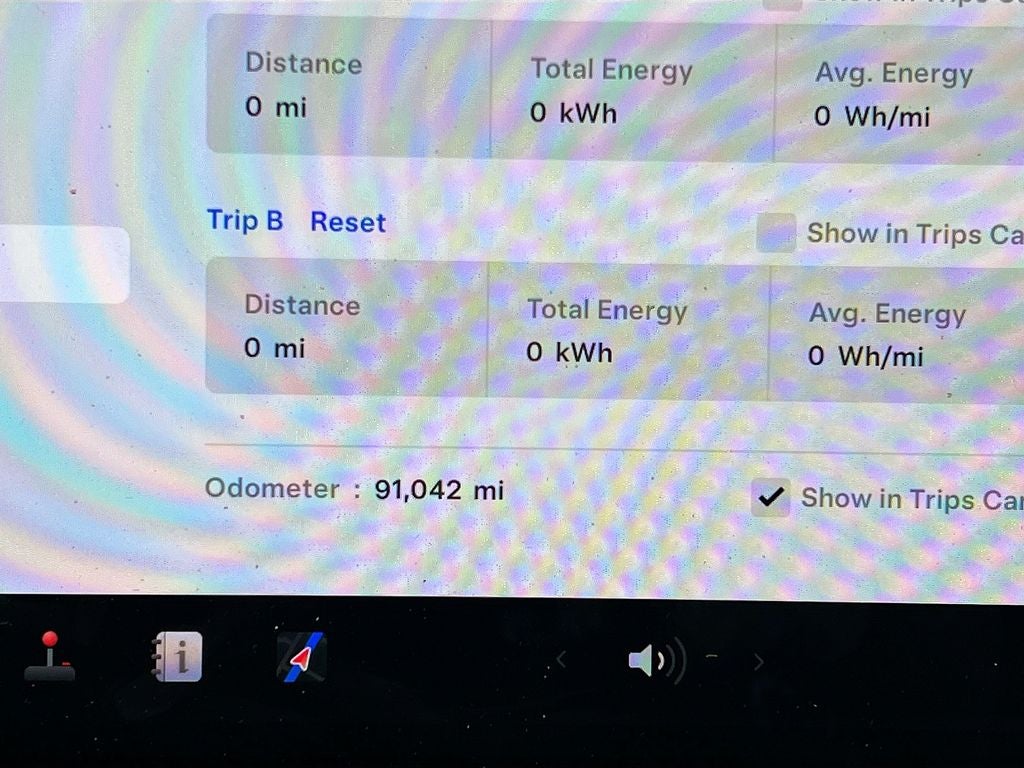The width and height of the screenshot is (1024, 768).
Task: Open the arcade joystick app
Action: tap(49, 657)
